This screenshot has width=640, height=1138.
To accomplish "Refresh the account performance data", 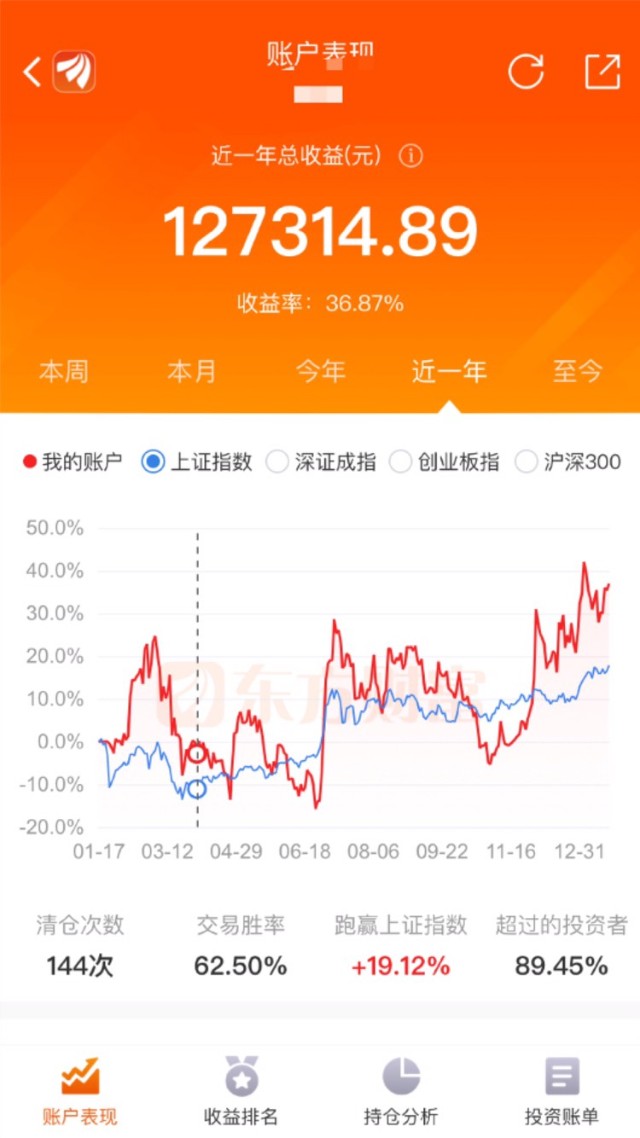I will click(x=526, y=72).
